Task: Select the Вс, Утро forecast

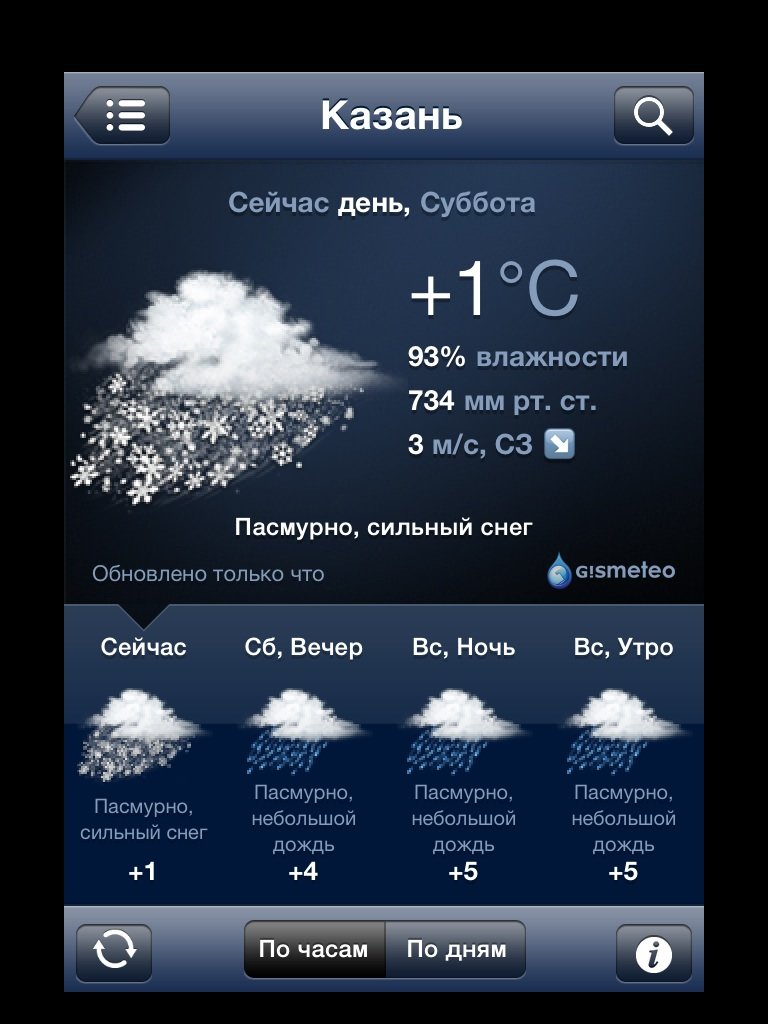Action: [x=623, y=760]
